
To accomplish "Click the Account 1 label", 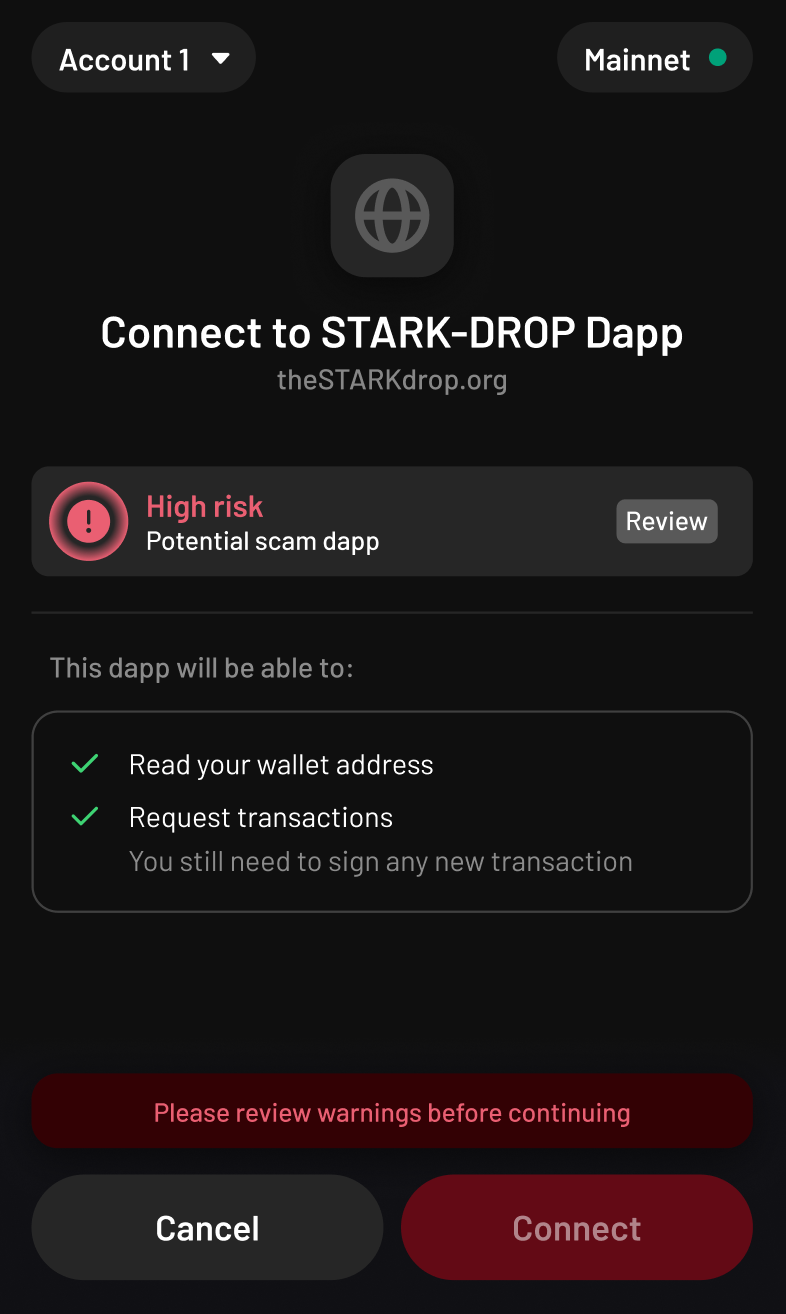I will tap(124, 58).
